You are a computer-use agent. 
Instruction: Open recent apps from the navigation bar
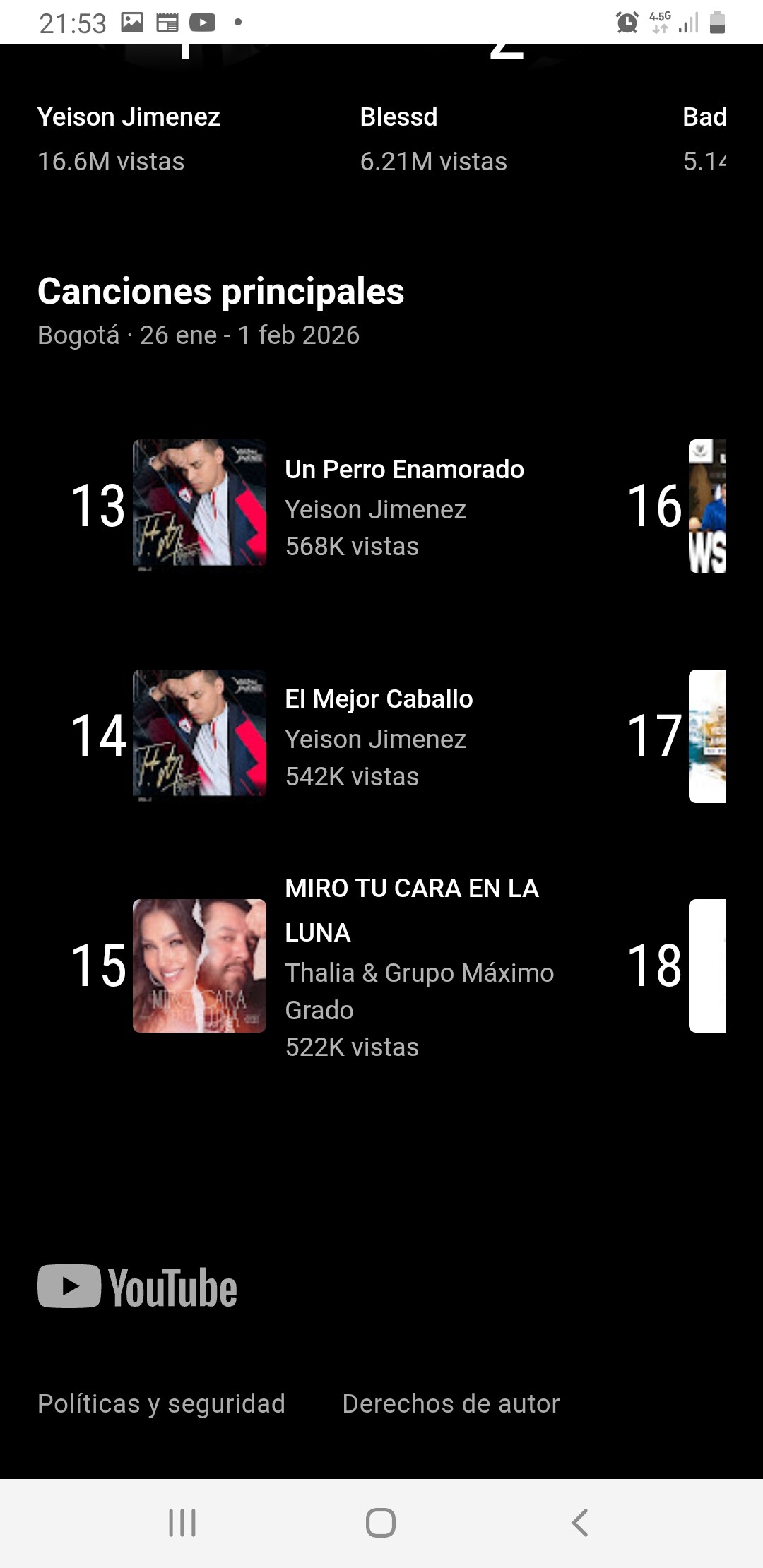point(182,1523)
